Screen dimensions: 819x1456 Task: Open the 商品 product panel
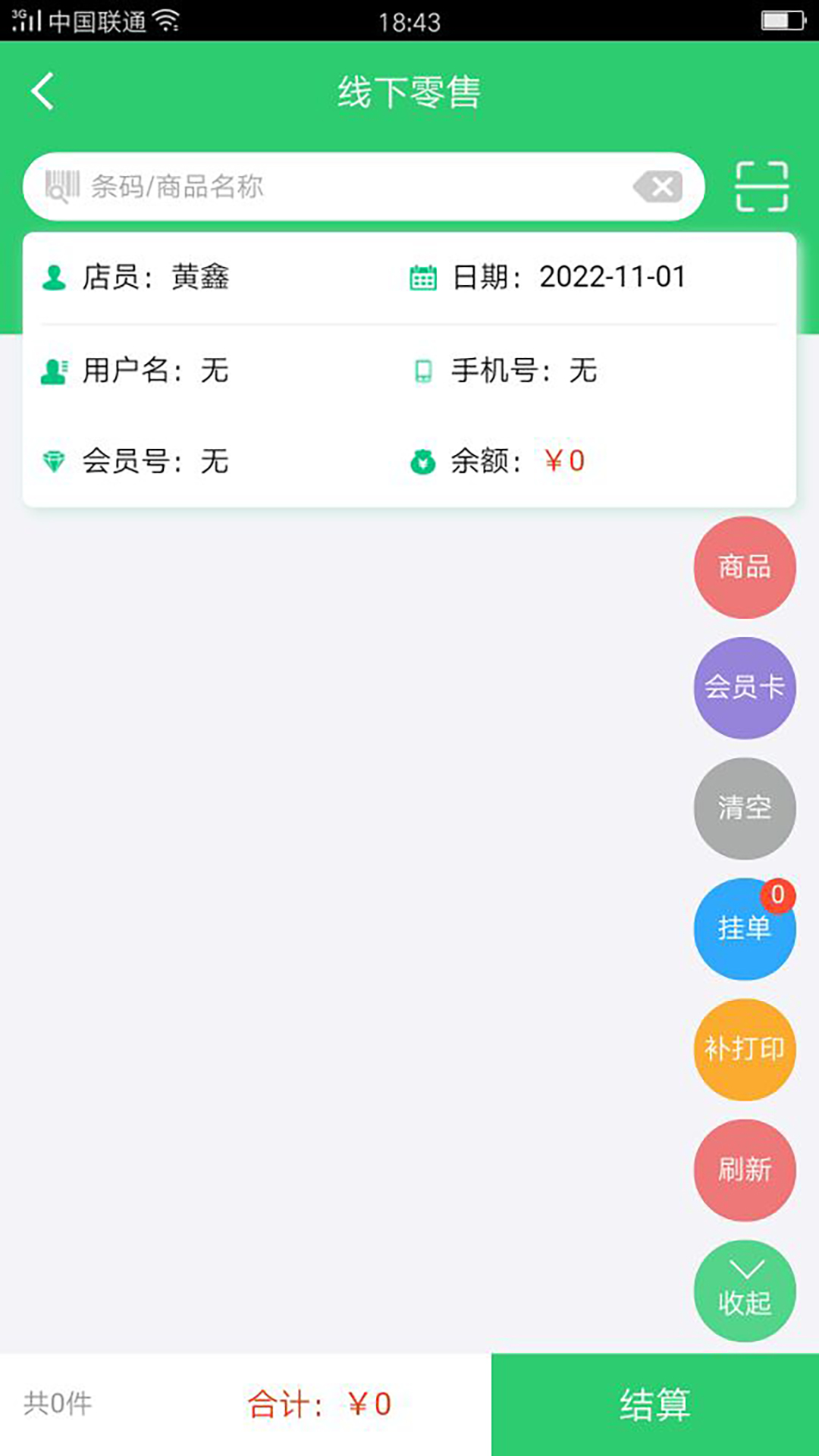point(744,567)
